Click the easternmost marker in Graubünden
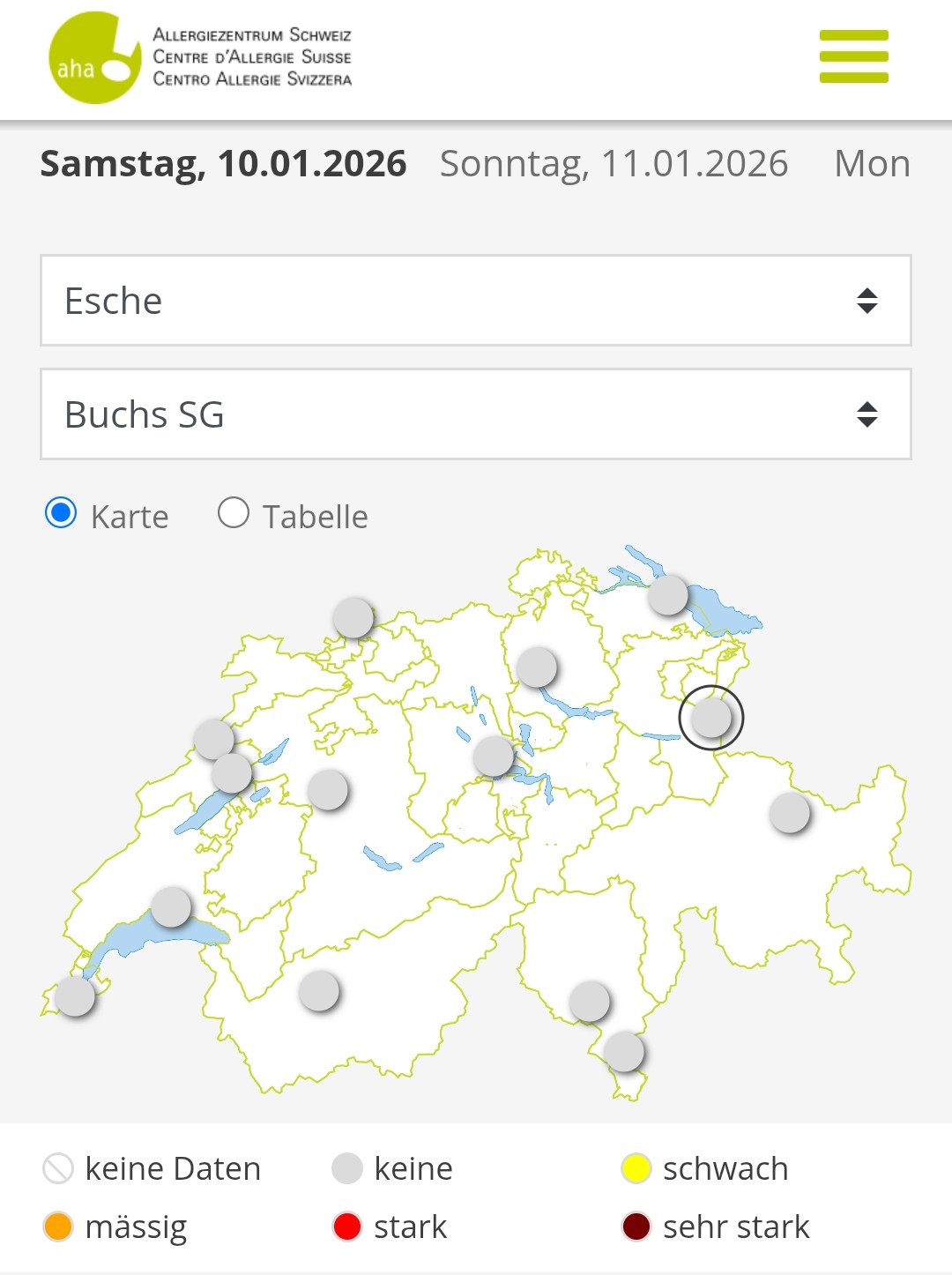 (x=789, y=813)
